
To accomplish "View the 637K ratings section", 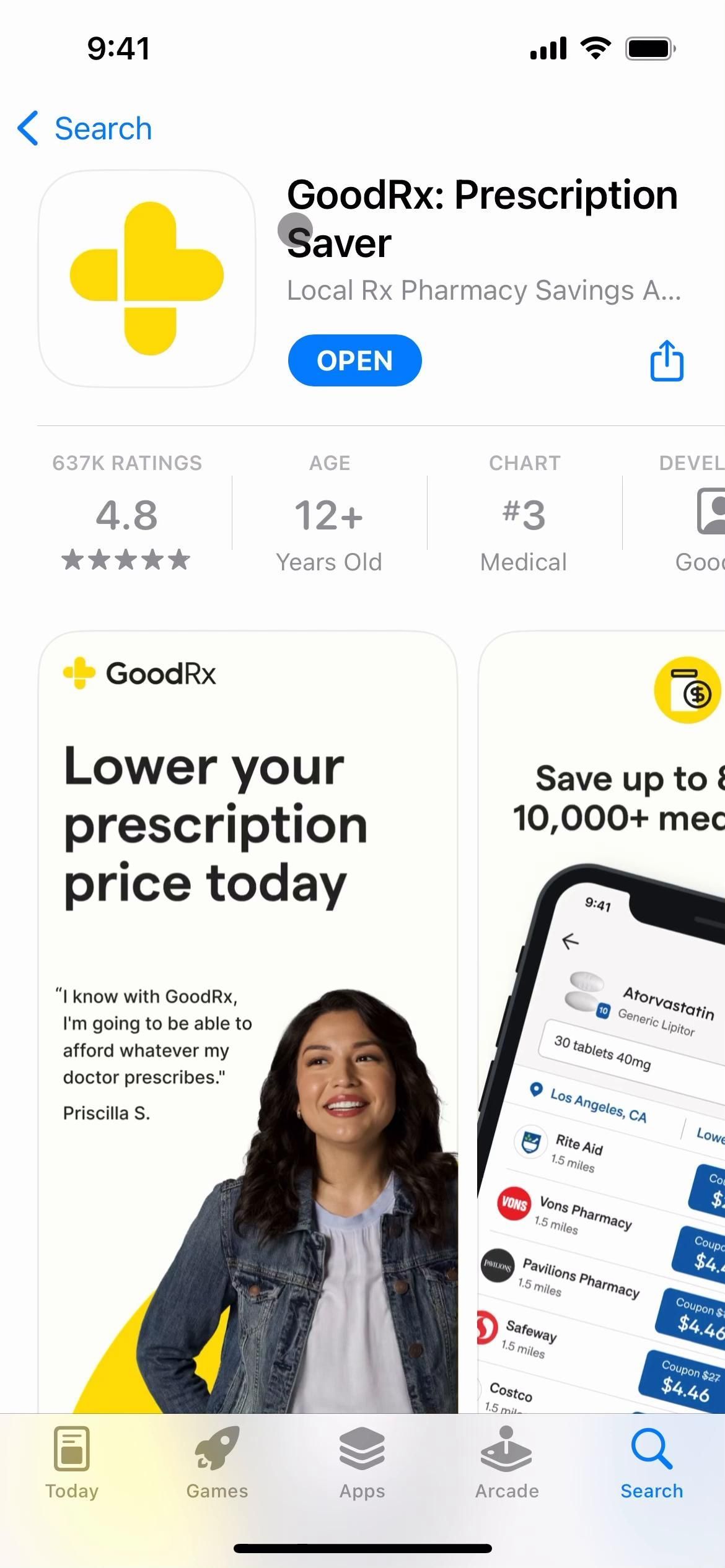I will pos(127,513).
